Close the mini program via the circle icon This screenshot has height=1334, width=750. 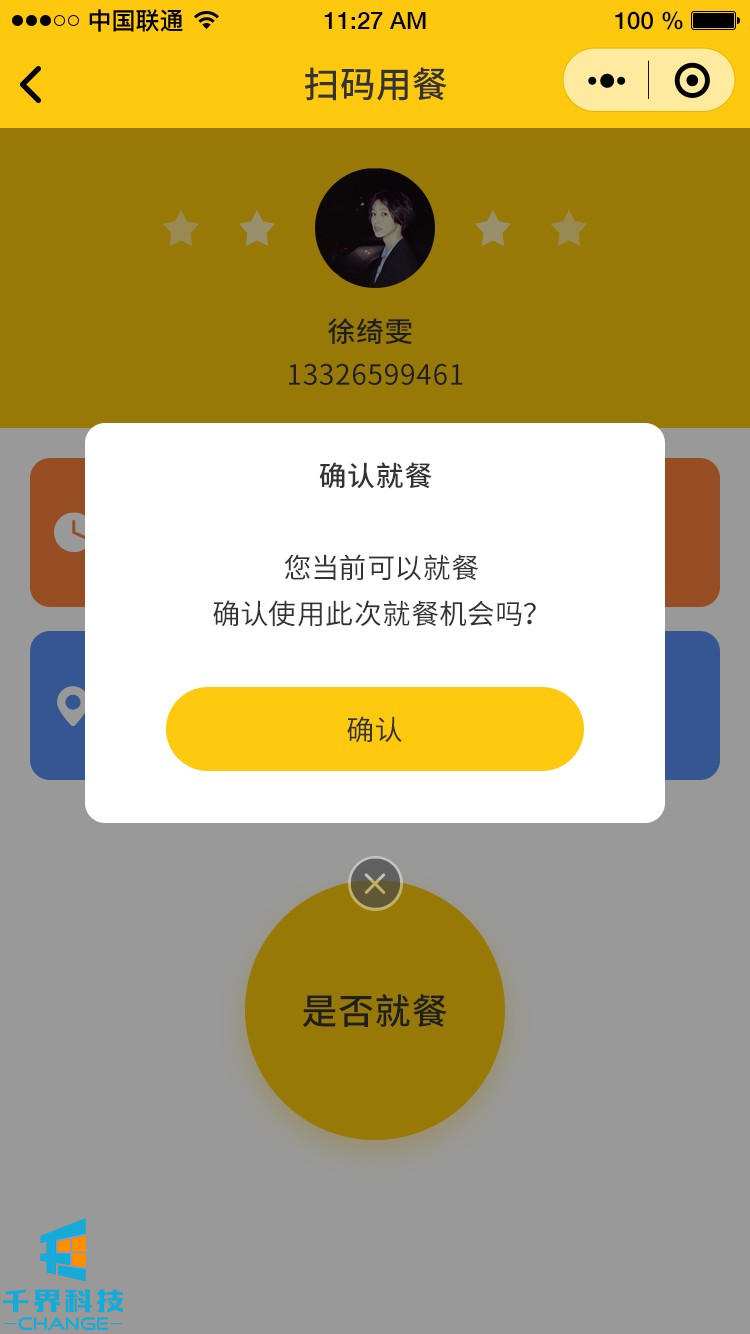click(x=692, y=81)
